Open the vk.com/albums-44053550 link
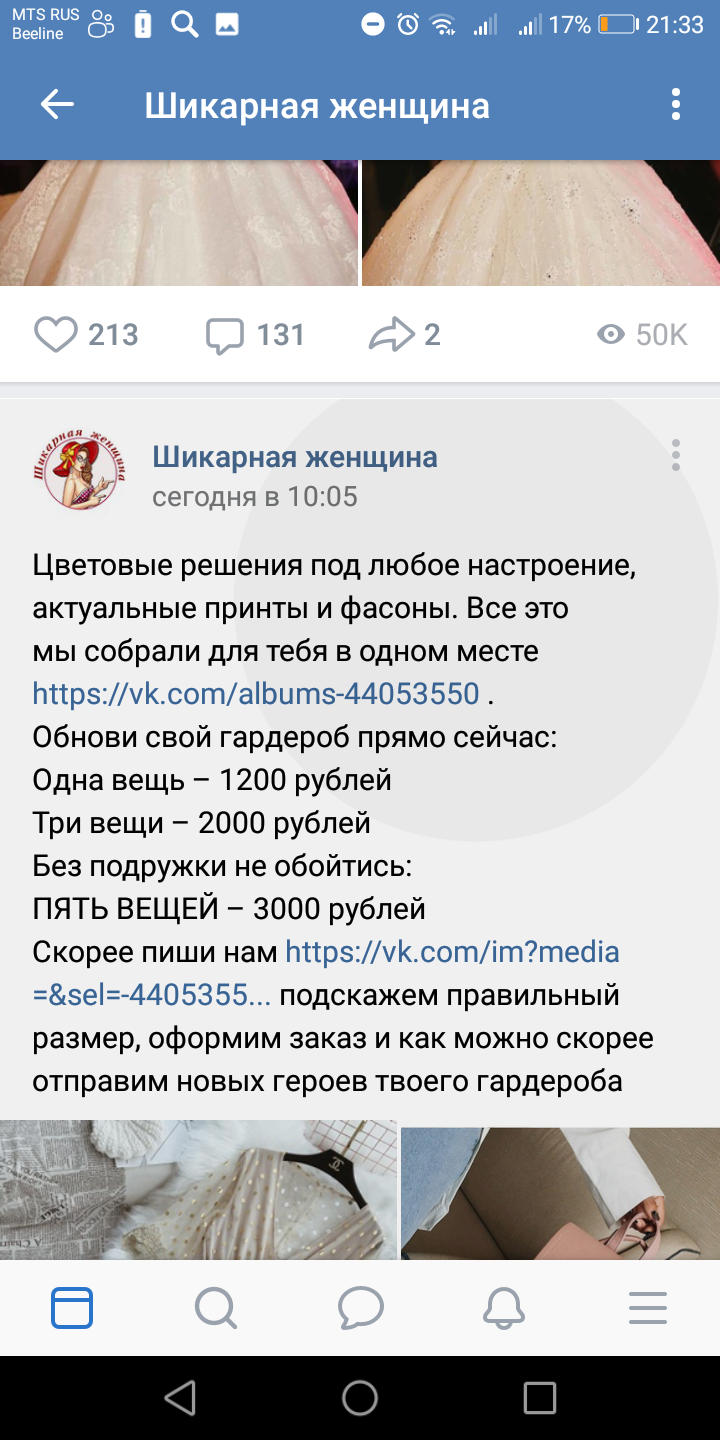The image size is (720, 1440). coord(256,694)
